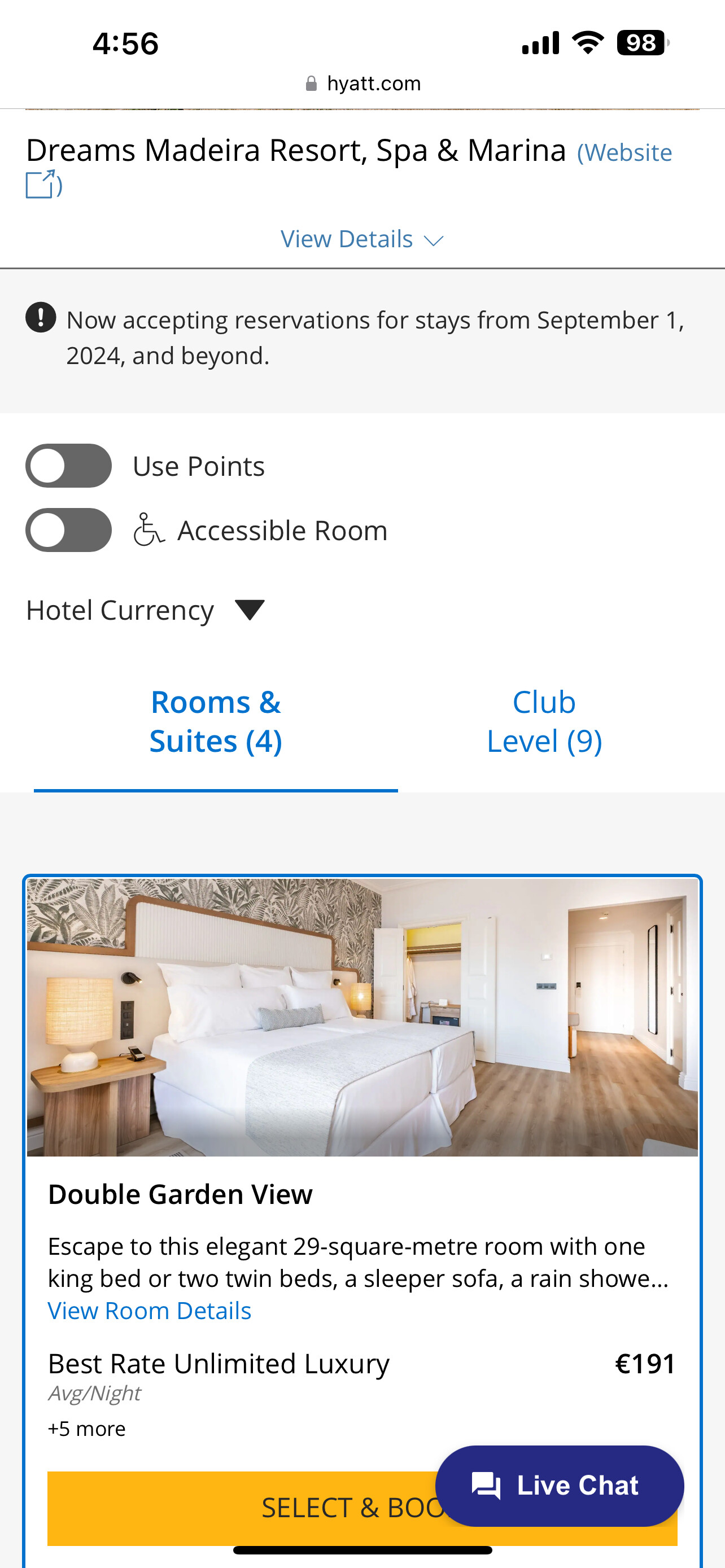
Task: Open the Hotel Currency dropdown
Action: pyautogui.click(x=146, y=610)
